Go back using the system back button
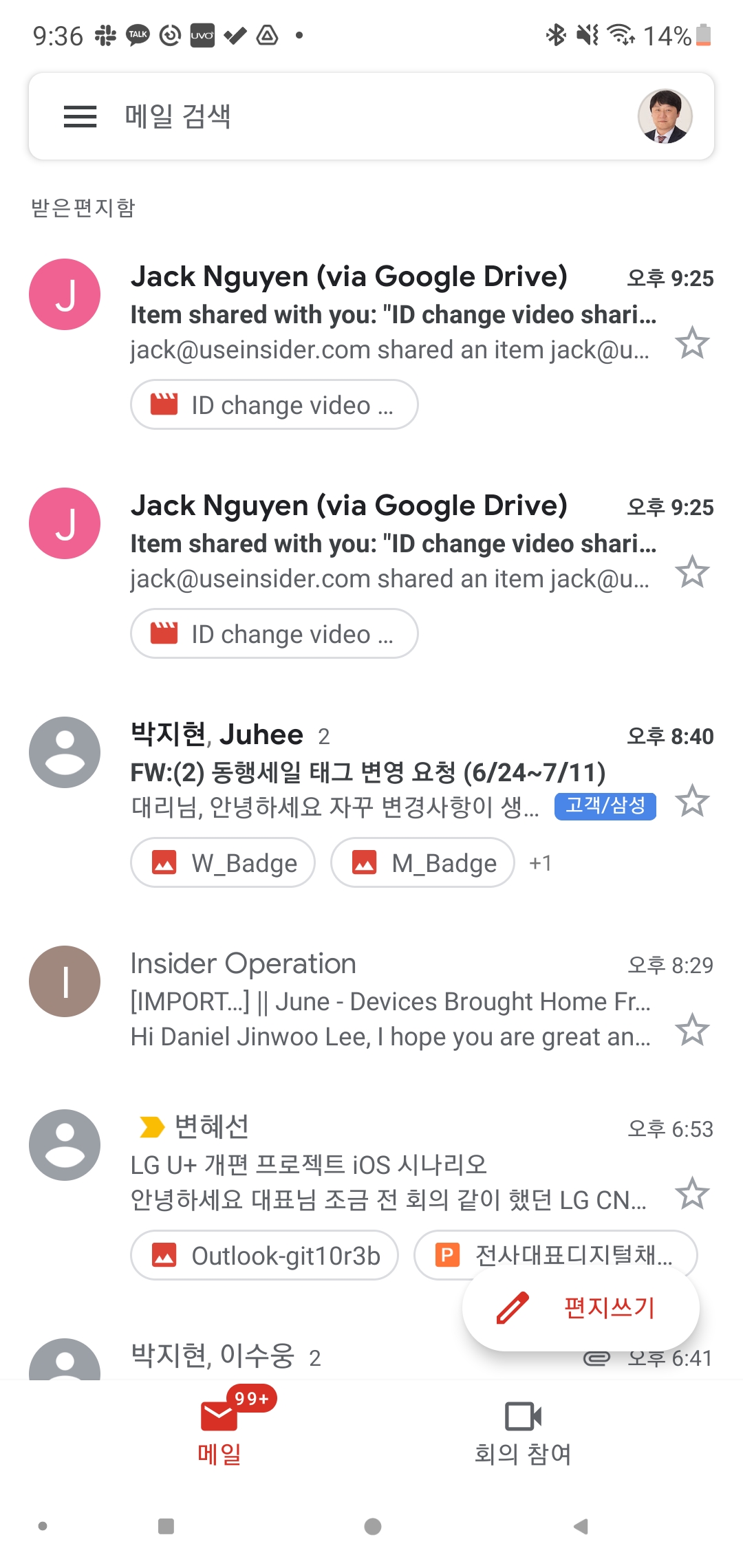 pyautogui.click(x=581, y=1527)
